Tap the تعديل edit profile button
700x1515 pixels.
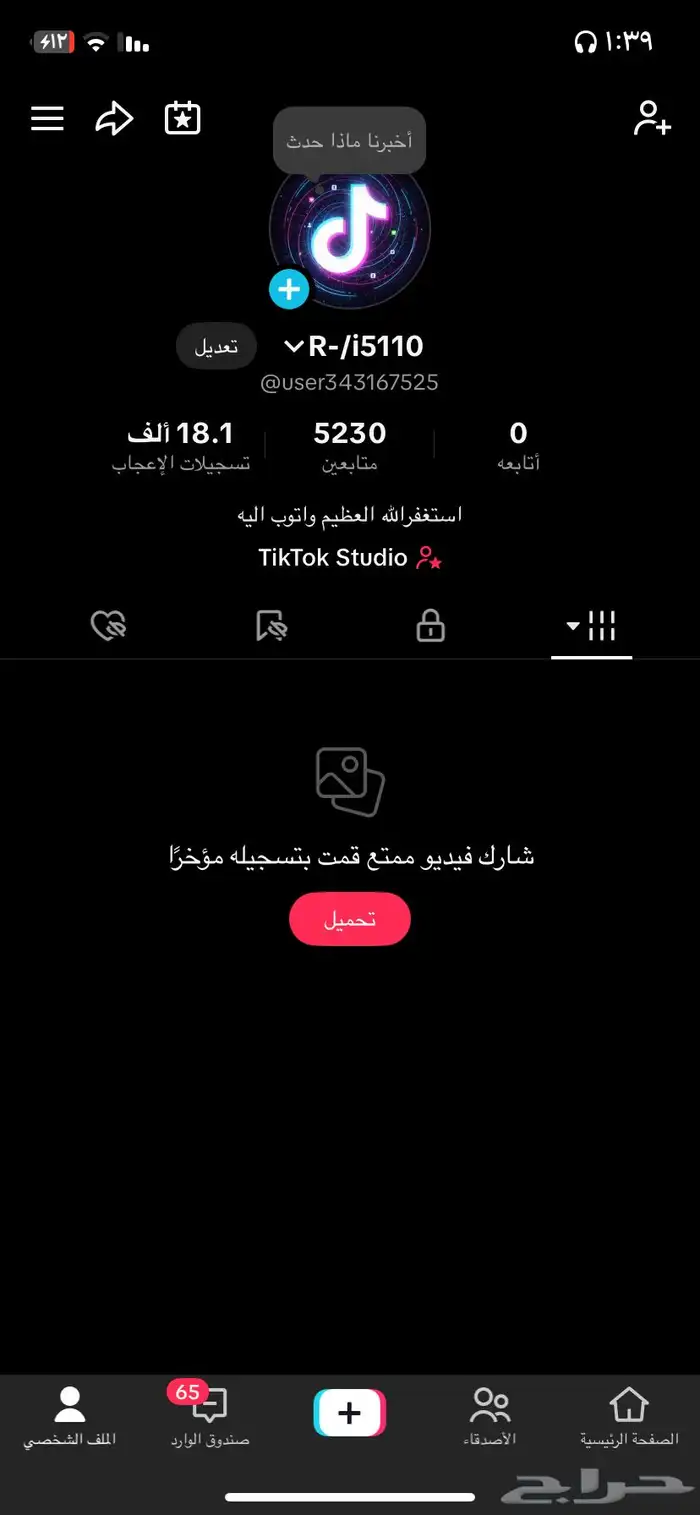[x=216, y=347]
